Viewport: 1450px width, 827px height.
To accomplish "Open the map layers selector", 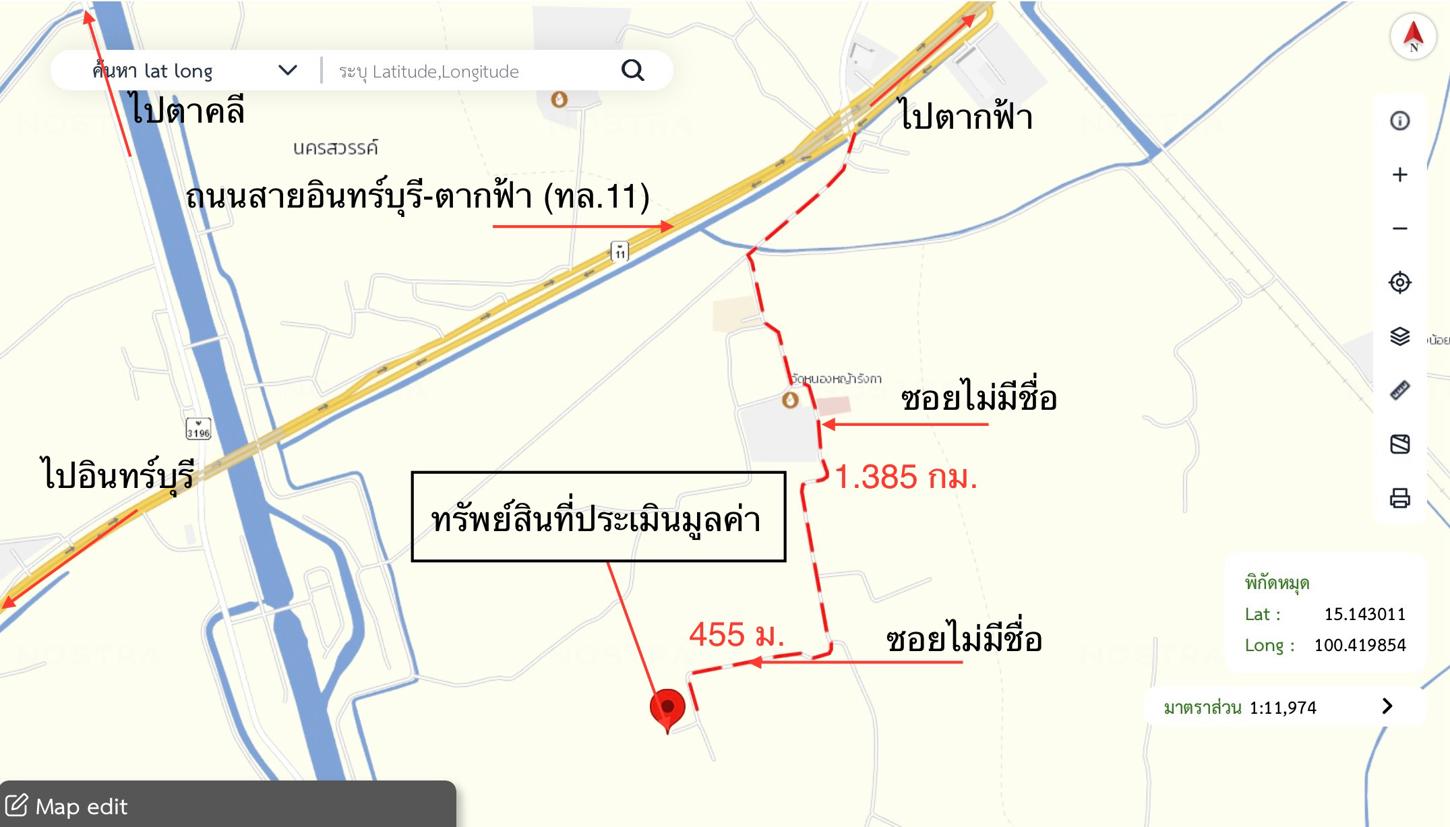I will click(x=1400, y=336).
